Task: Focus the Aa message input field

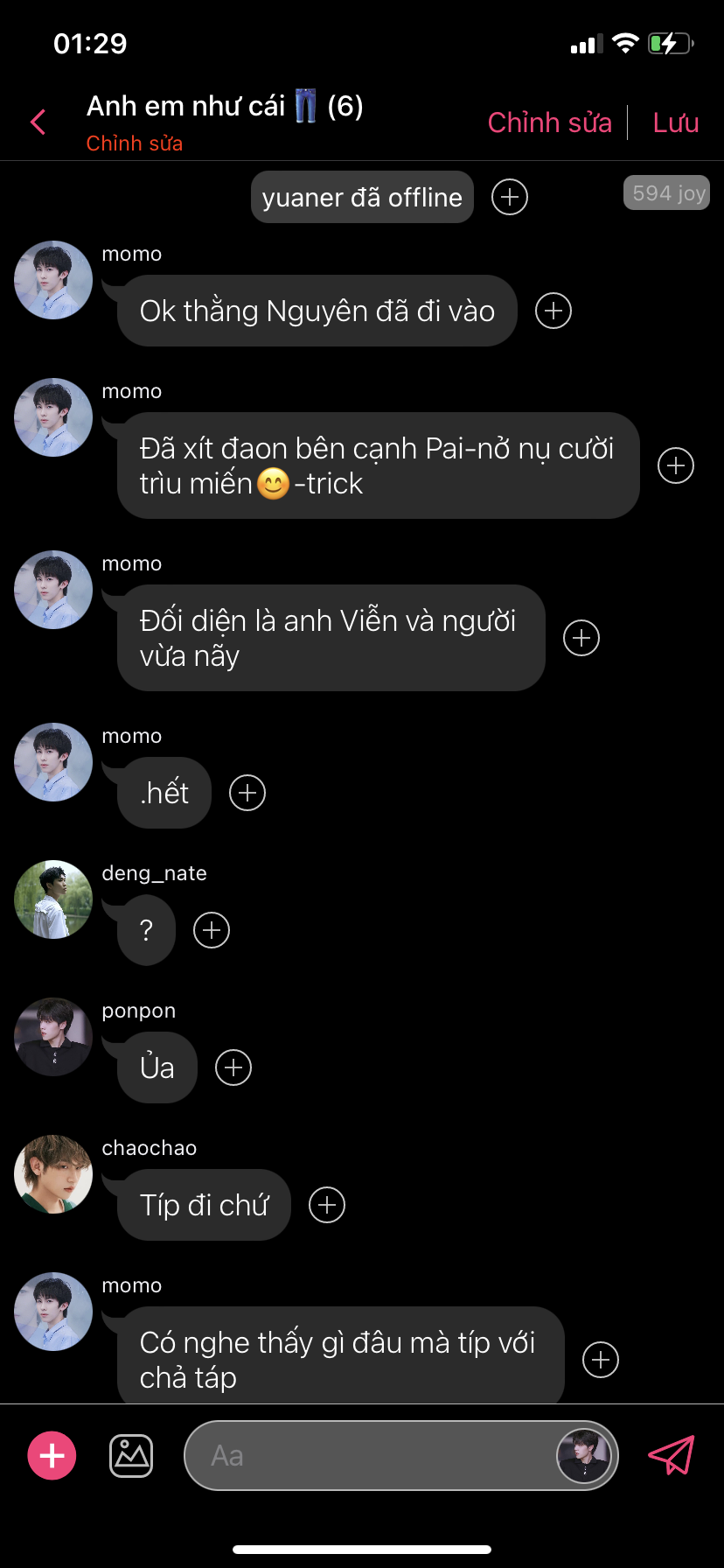Action: (x=367, y=1456)
